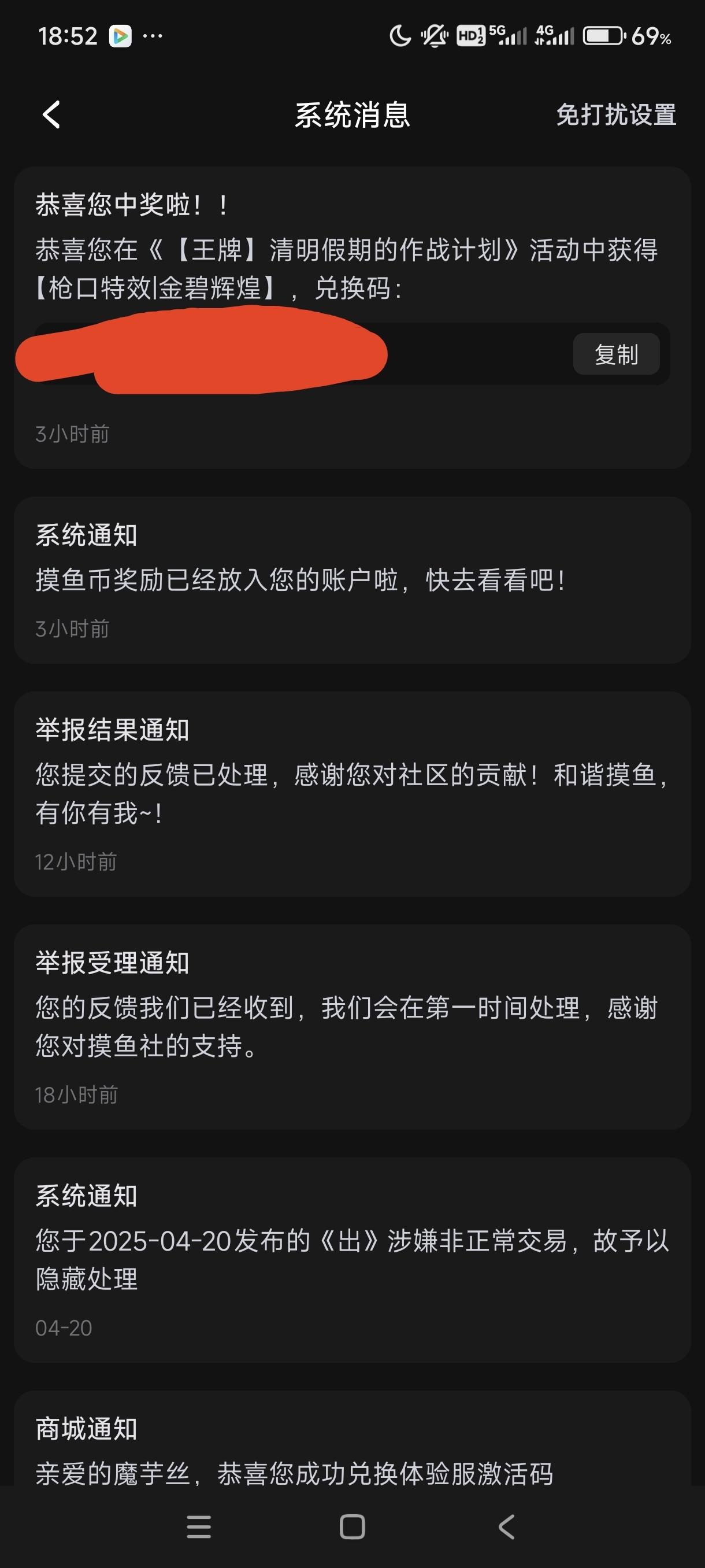Open the 2025-04-20 hidden post notification
Viewport: 705px width, 1568px height.
pyautogui.click(x=352, y=1260)
